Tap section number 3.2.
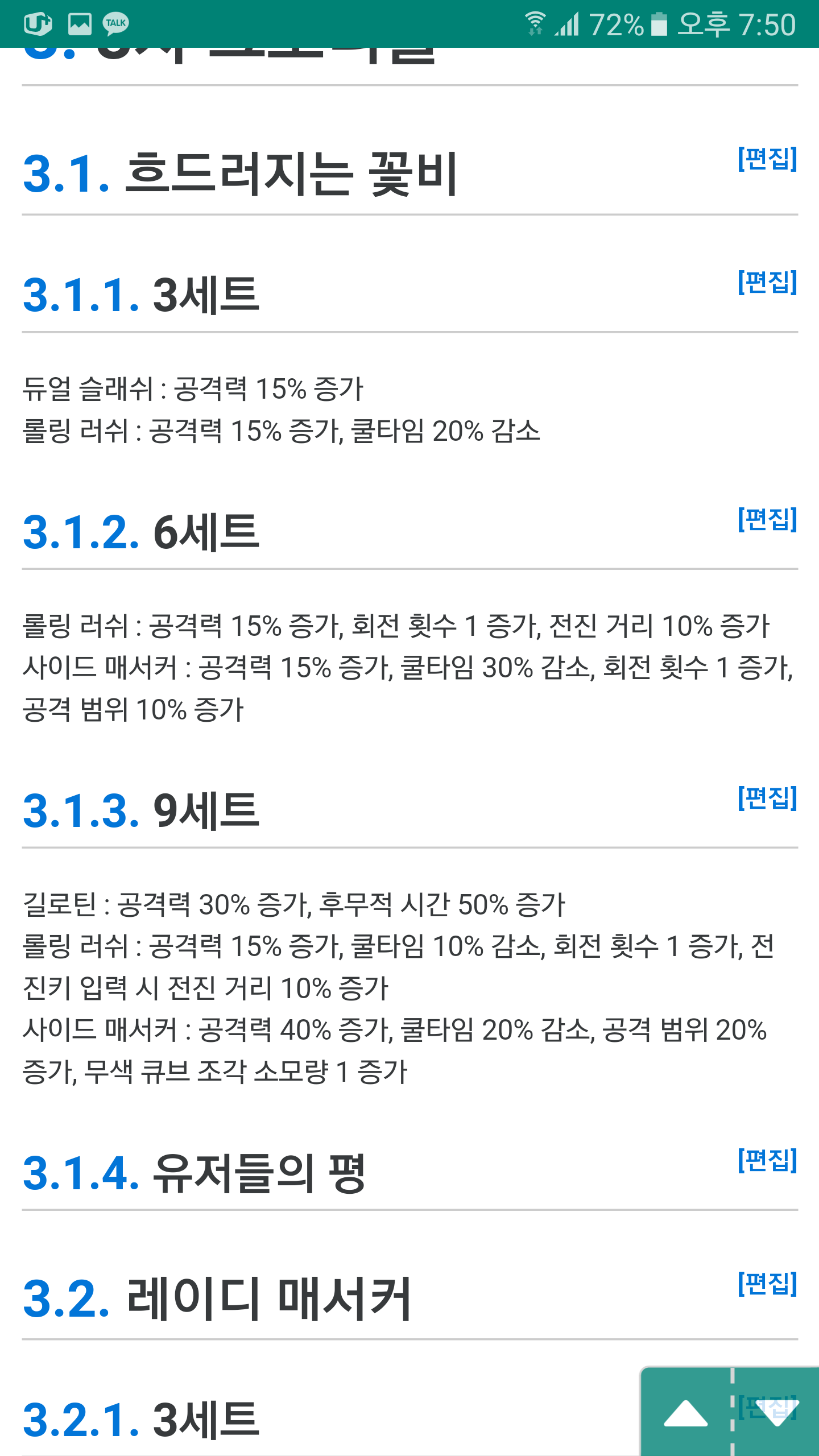819x1456 pixels. coord(66,1299)
